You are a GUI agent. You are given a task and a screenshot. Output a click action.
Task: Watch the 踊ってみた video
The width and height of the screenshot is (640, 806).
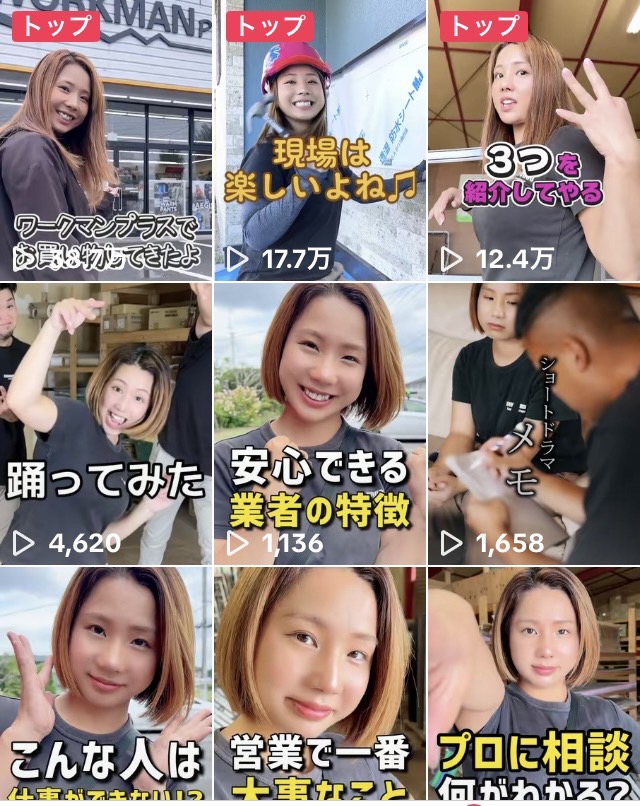click(105, 422)
